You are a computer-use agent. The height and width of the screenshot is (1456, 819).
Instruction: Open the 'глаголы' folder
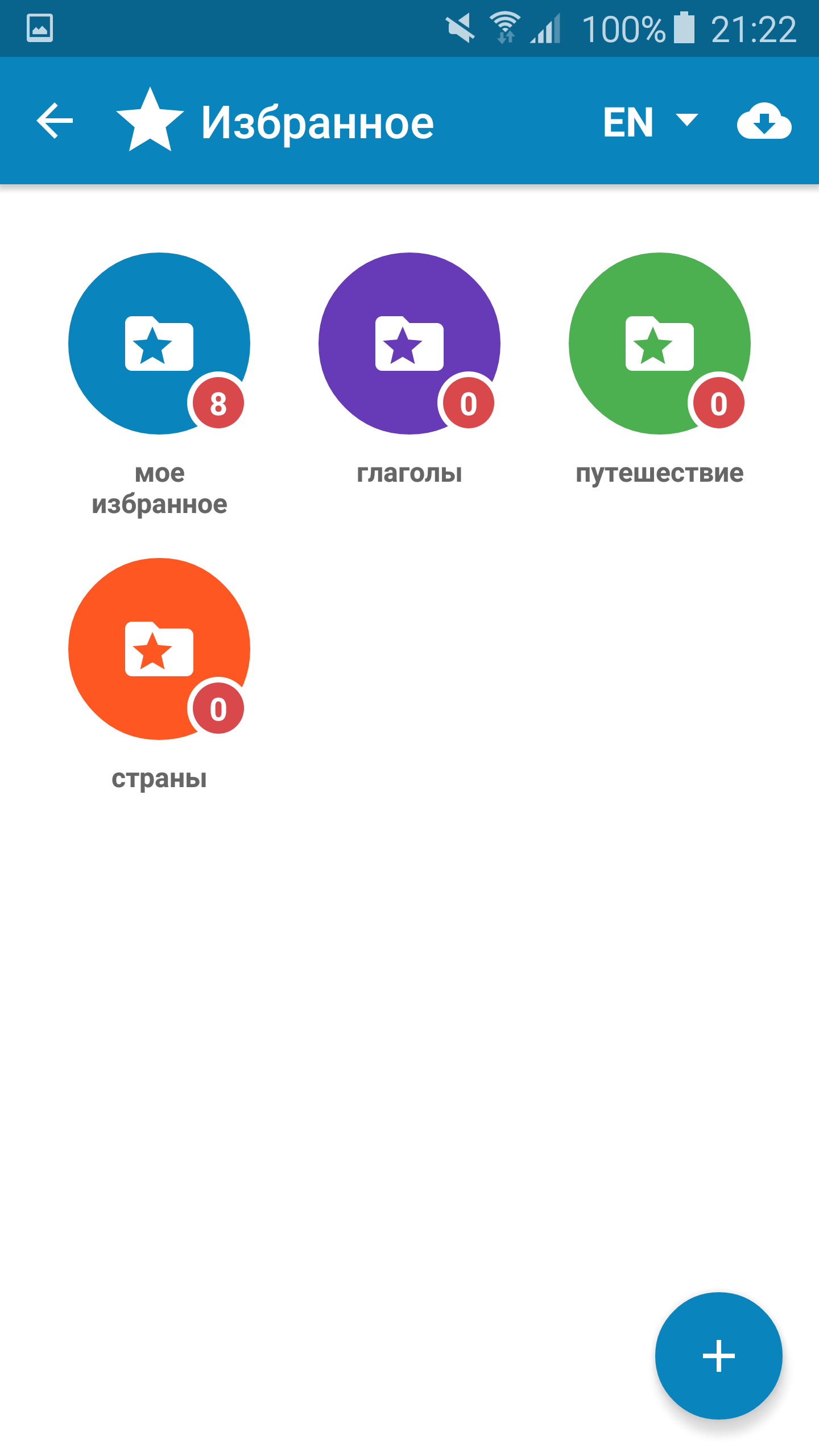pyautogui.click(x=409, y=344)
